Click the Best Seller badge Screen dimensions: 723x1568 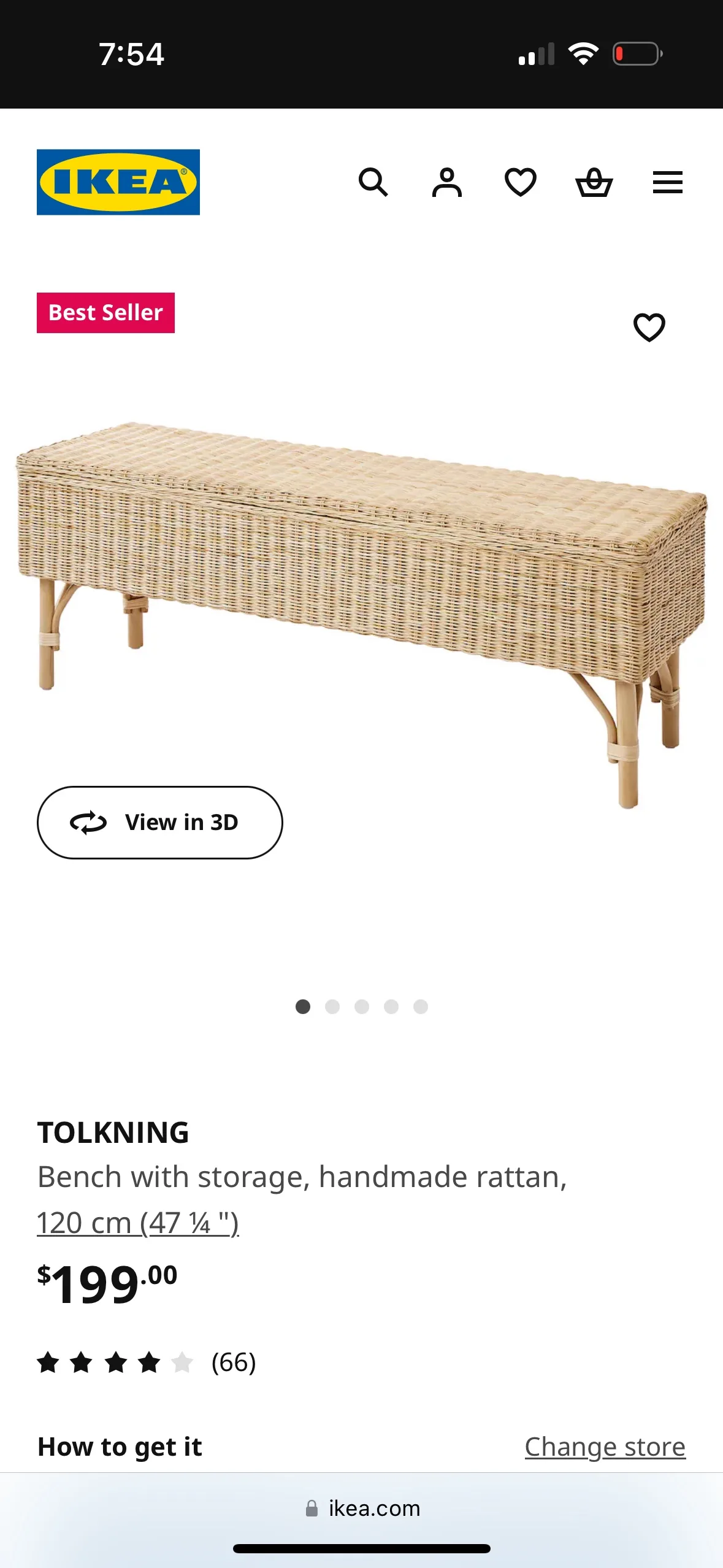(x=105, y=313)
